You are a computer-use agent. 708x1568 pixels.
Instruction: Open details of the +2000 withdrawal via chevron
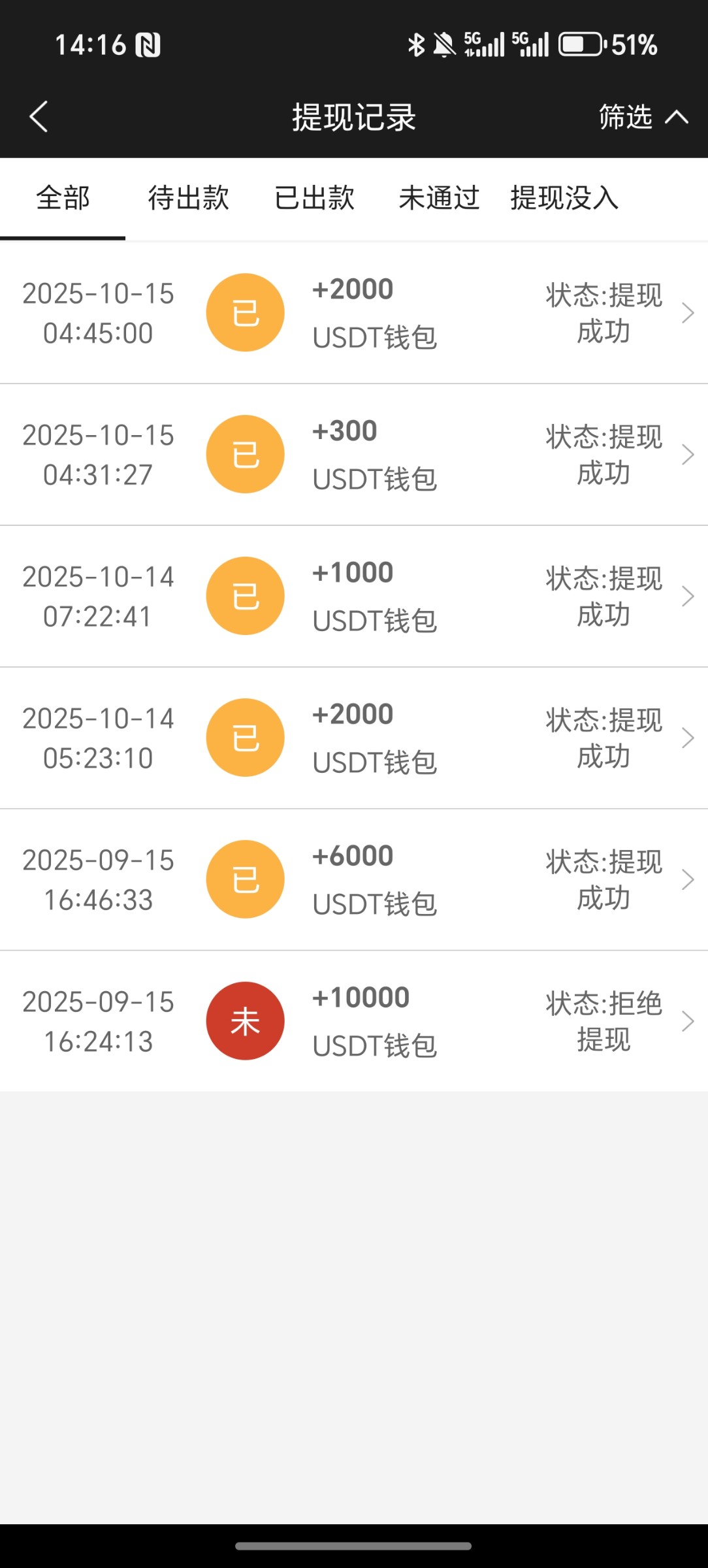click(x=689, y=312)
